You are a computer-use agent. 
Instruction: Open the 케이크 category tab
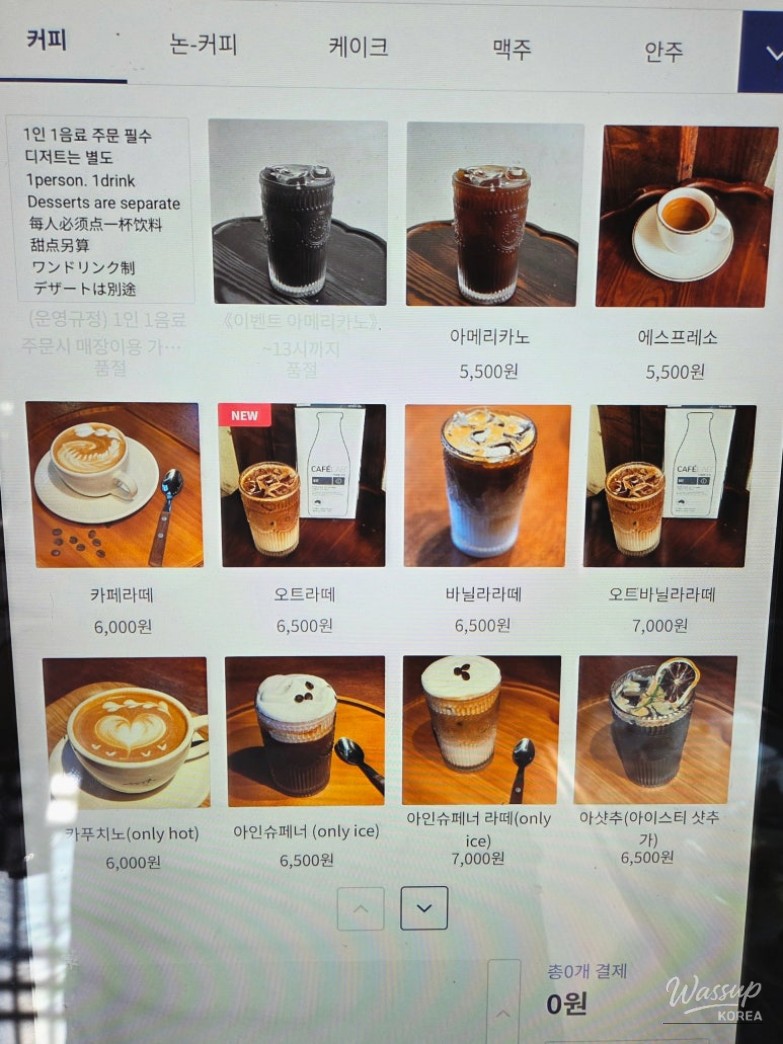(358, 47)
